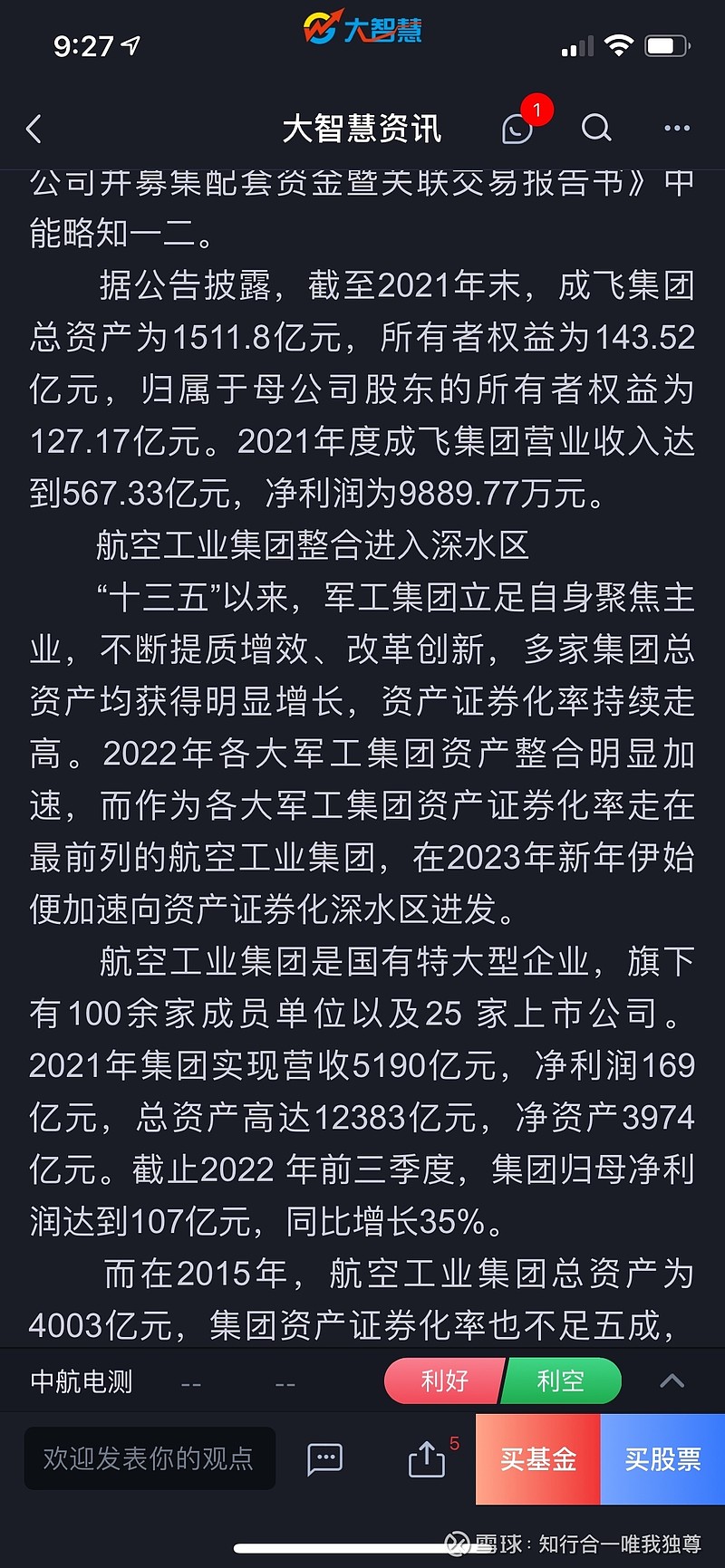Open the 中航电测 stock page

(82, 1380)
